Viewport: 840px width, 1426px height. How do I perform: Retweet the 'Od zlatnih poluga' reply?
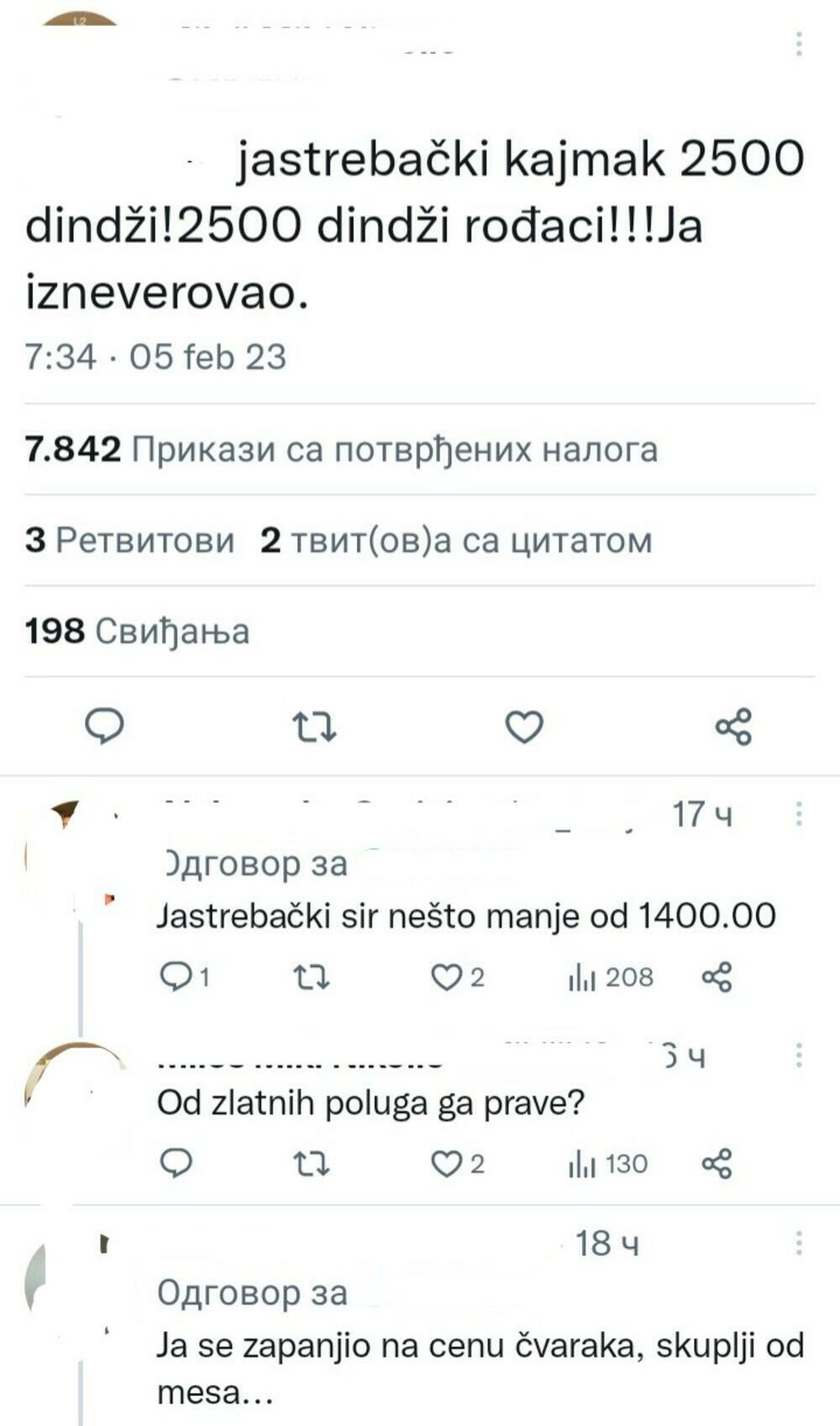[x=311, y=1163]
